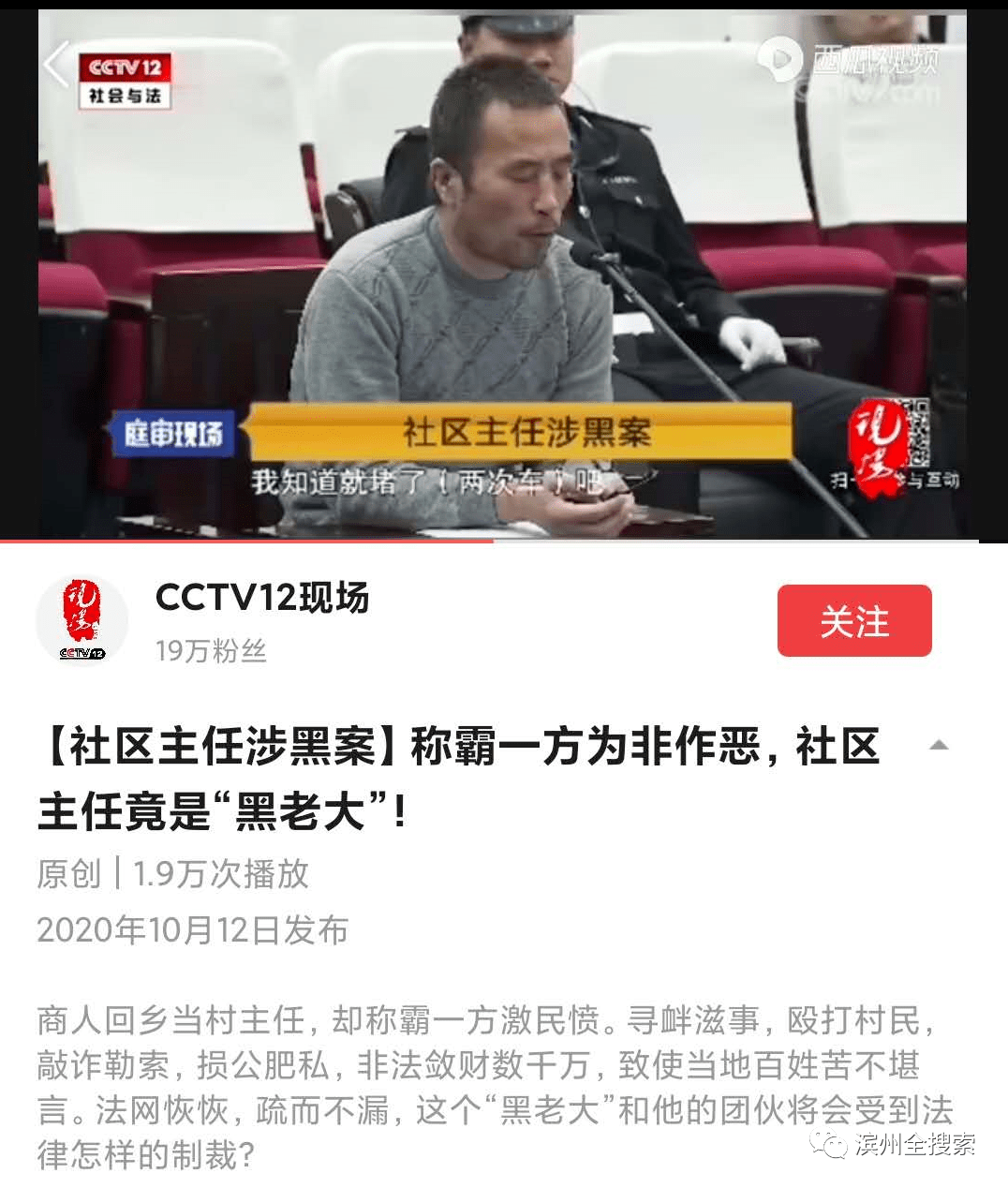
Task: Tap the 19万粉丝 follower count
Action: pos(211,653)
